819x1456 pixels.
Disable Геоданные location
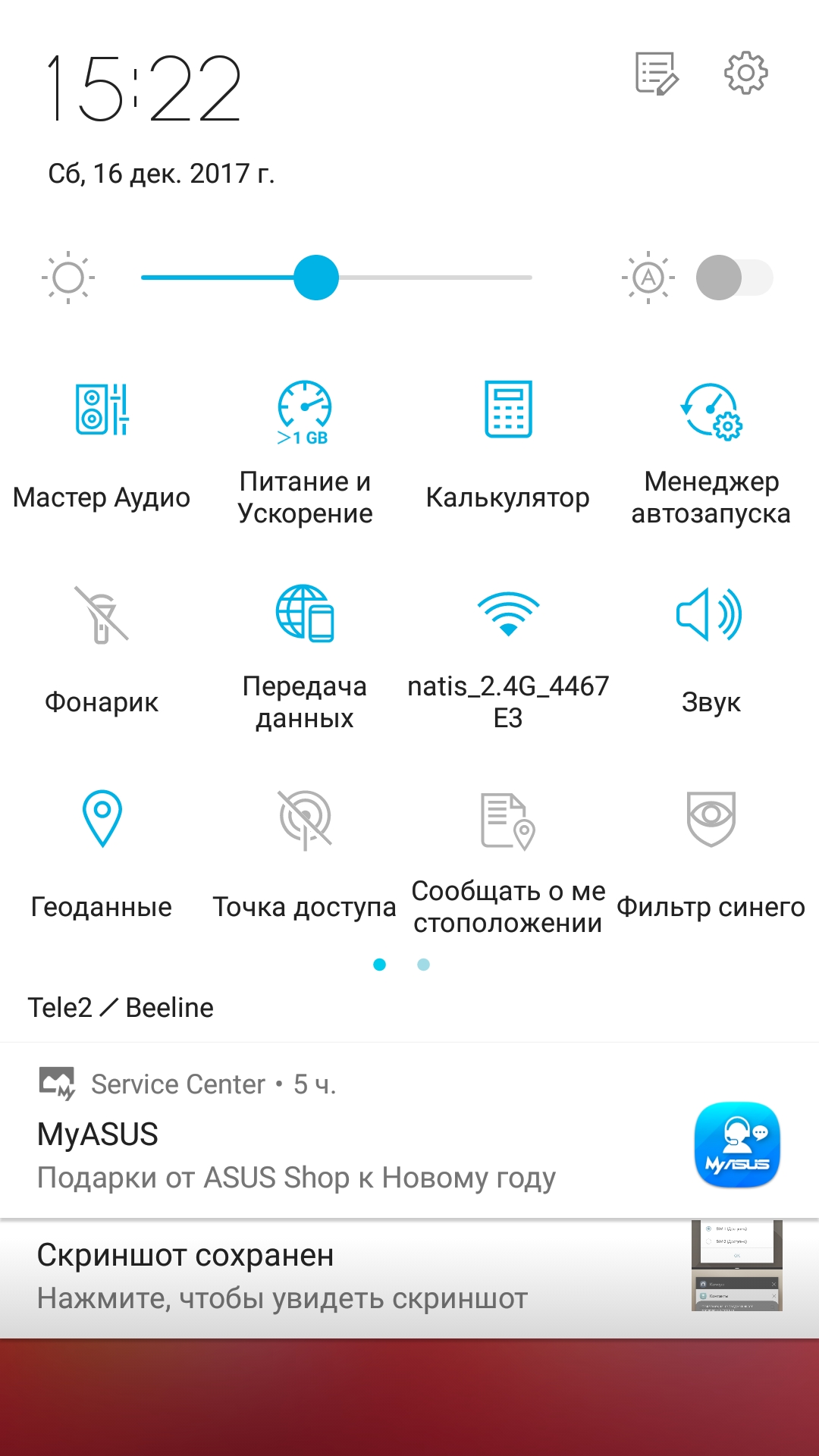[102, 817]
